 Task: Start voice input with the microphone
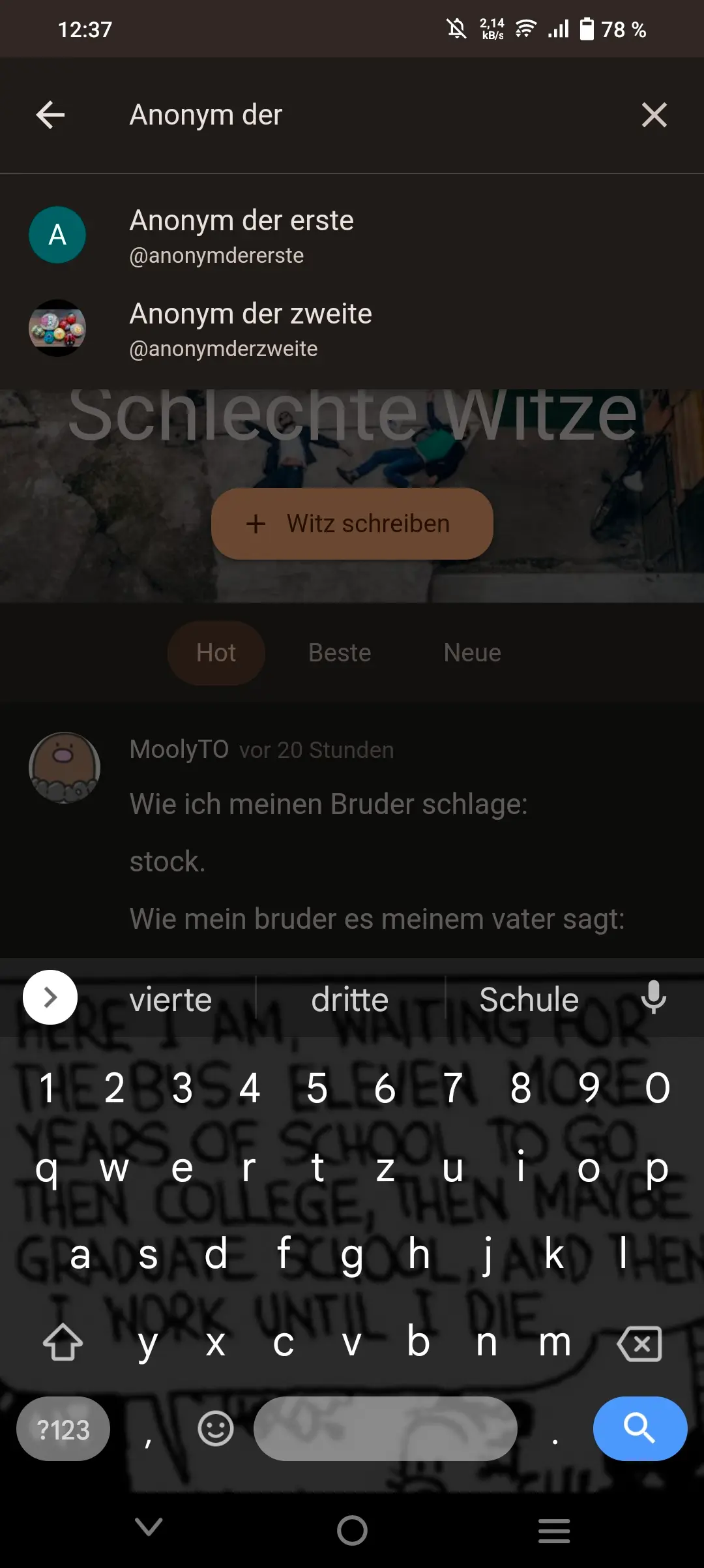coord(653,997)
